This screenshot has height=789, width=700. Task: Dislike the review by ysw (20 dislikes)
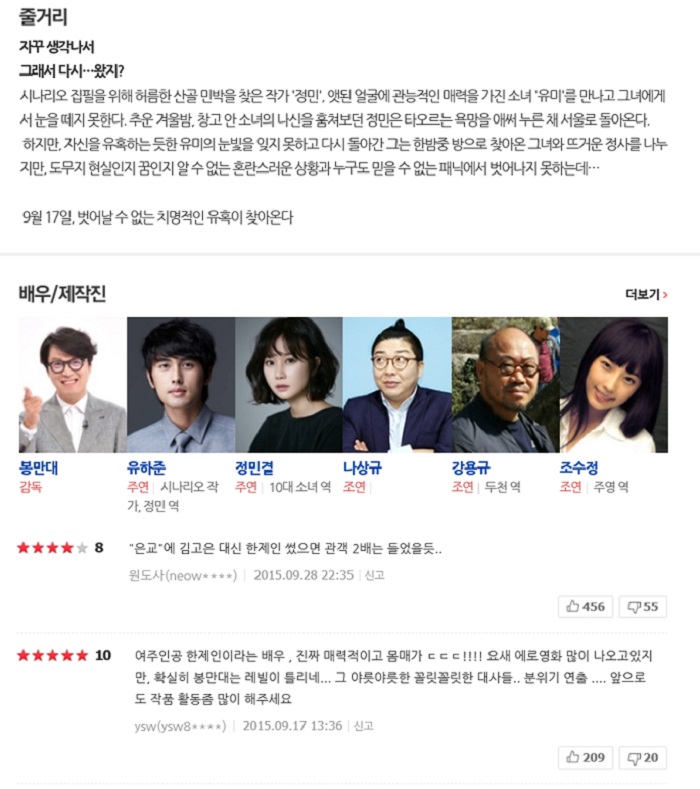(x=643, y=758)
